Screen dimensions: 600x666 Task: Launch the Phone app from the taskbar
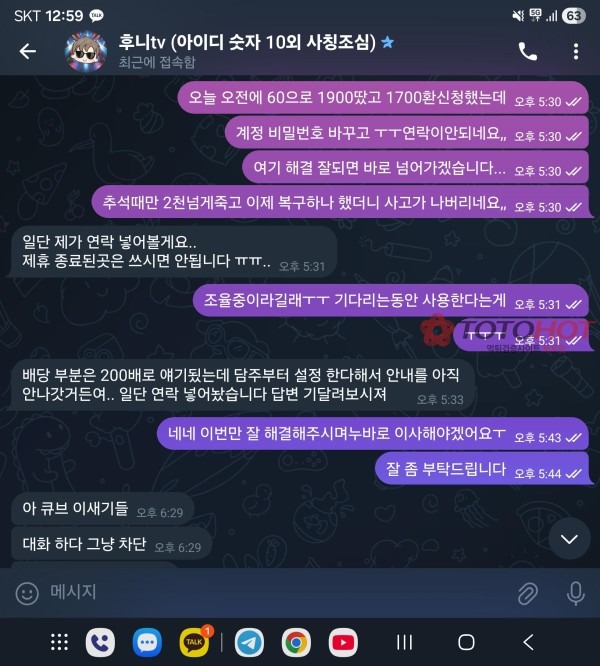[101, 642]
